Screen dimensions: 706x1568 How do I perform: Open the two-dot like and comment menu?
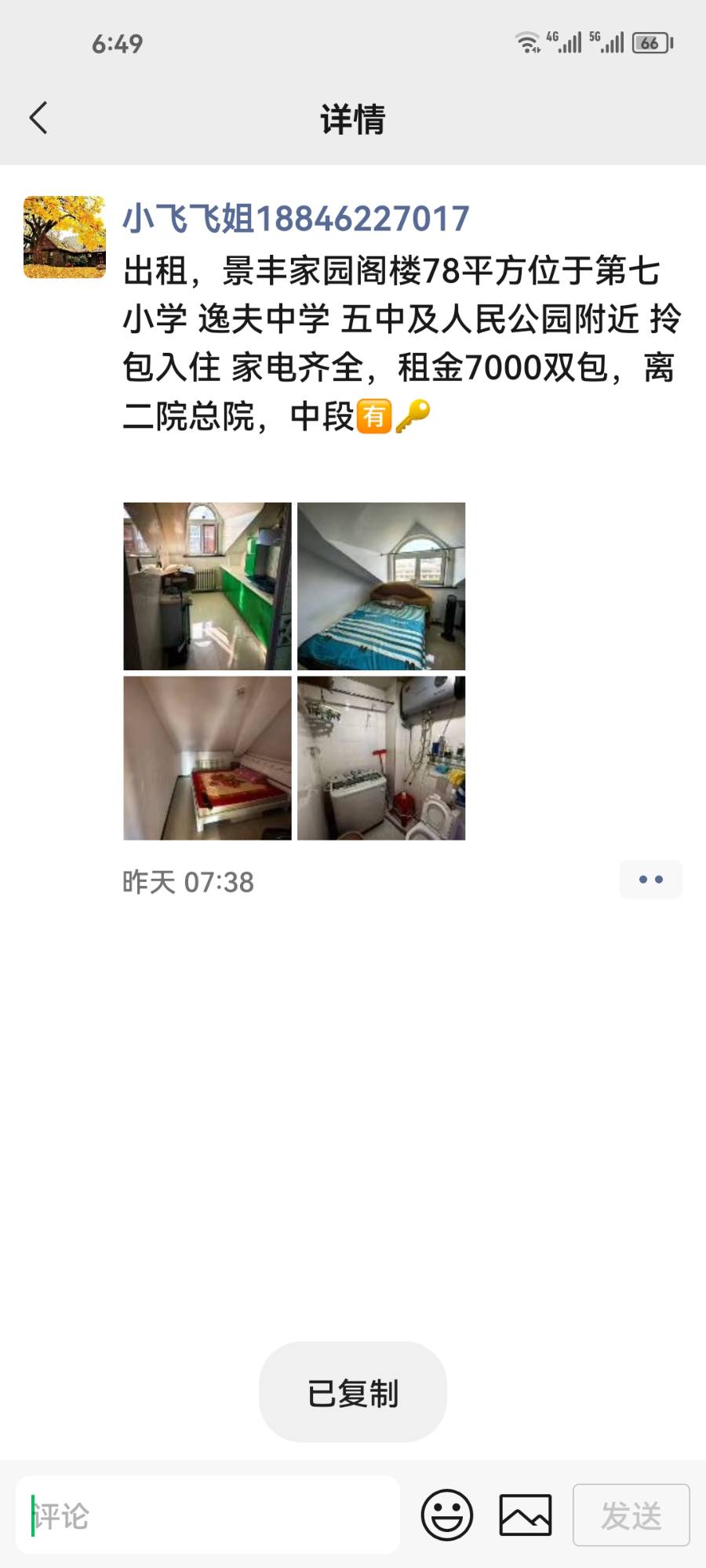(x=650, y=880)
